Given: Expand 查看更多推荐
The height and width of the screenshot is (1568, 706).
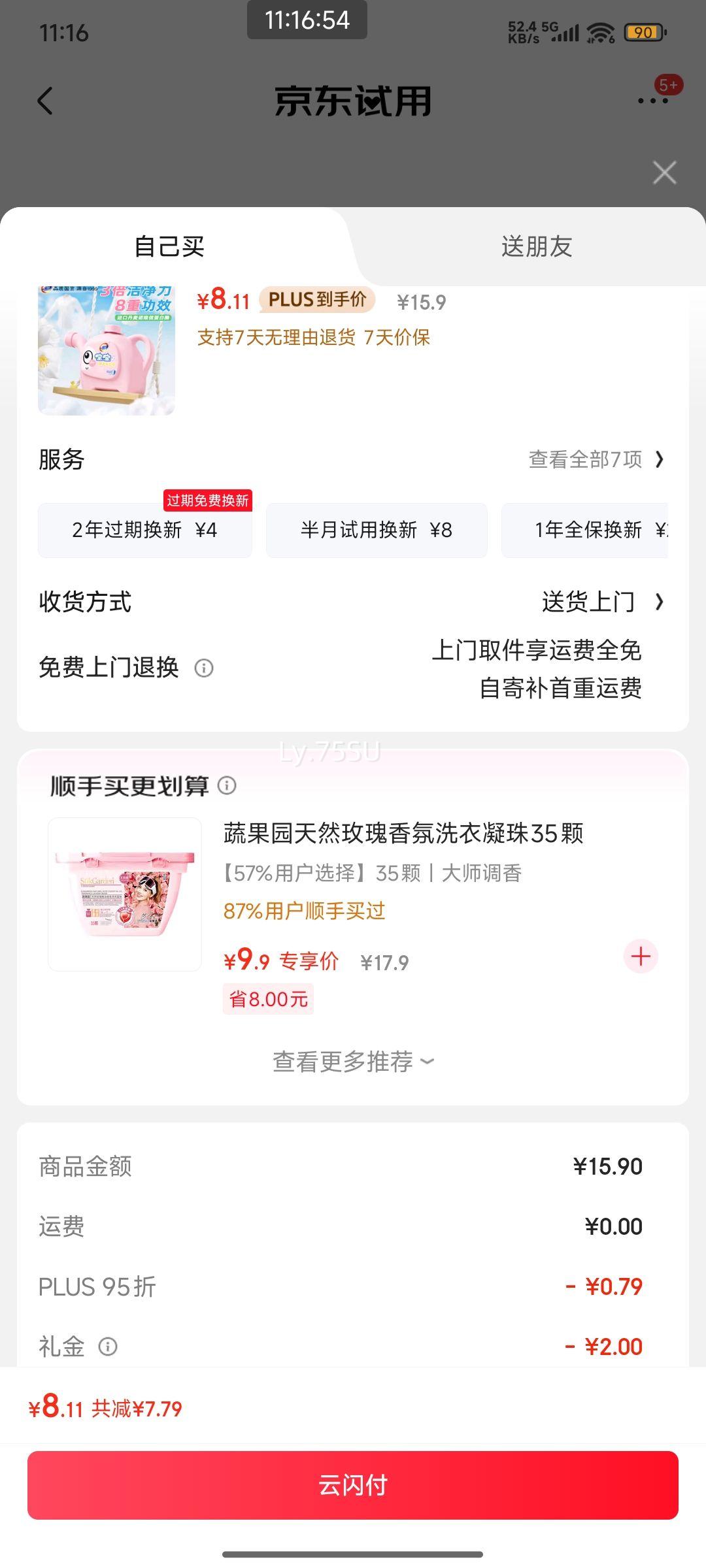Looking at the screenshot, I should click(x=353, y=1062).
